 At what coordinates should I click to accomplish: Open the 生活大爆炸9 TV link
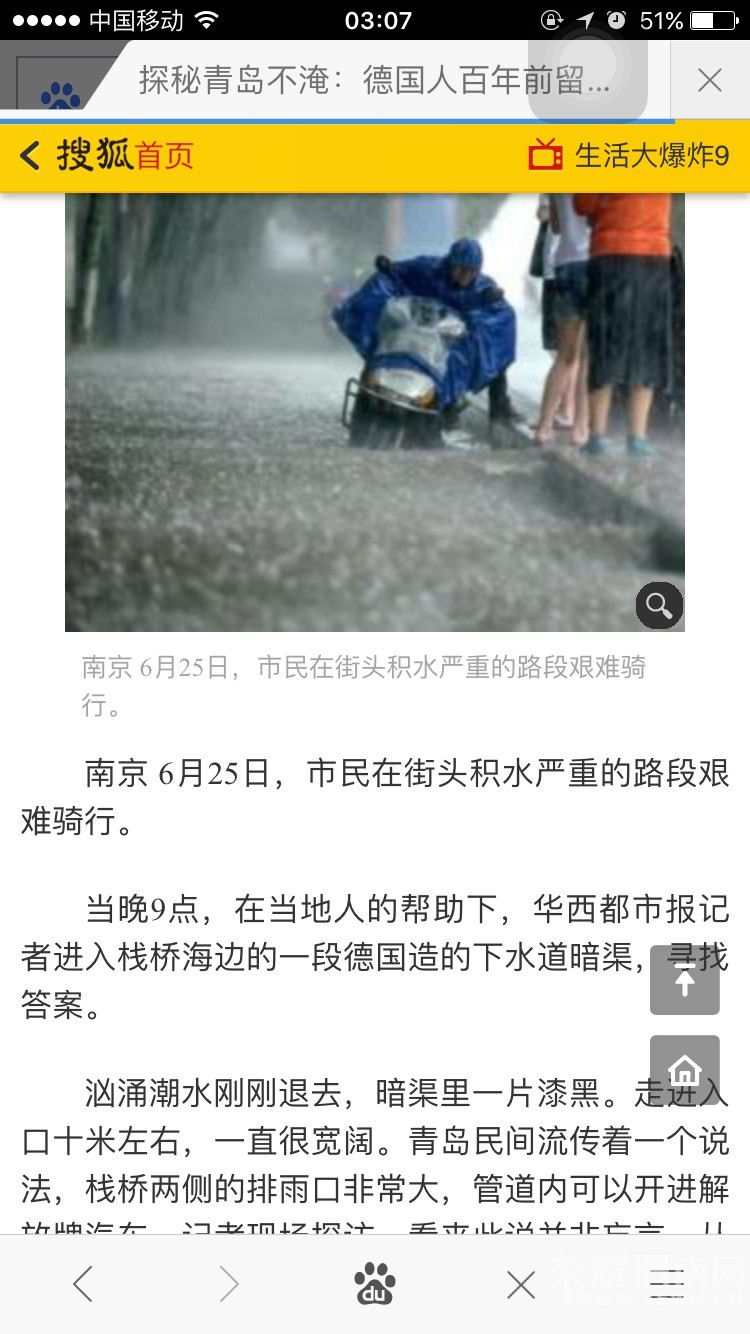(x=629, y=155)
